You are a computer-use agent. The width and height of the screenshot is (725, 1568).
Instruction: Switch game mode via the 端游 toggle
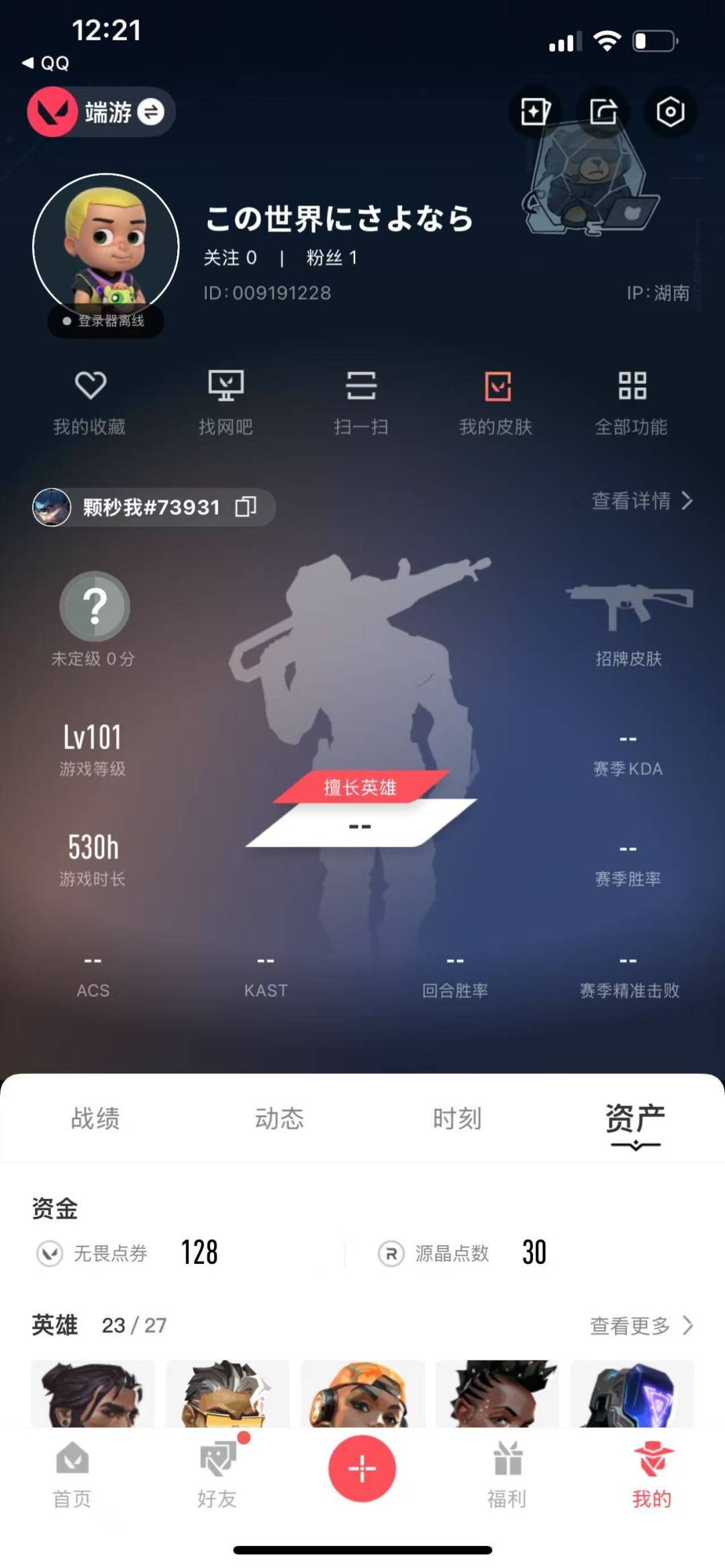point(101,111)
